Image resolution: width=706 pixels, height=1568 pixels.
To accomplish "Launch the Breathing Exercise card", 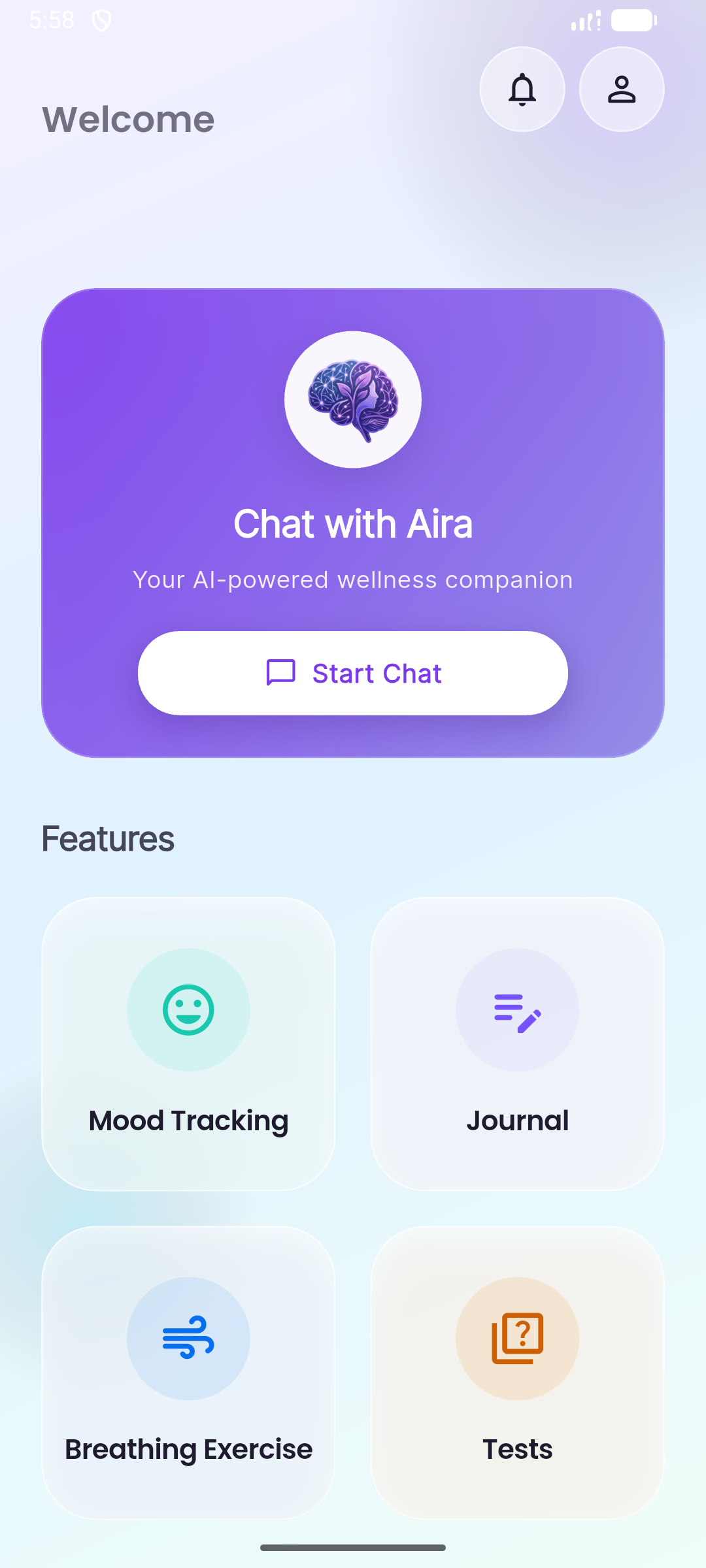I will [x=190, y=1372].
